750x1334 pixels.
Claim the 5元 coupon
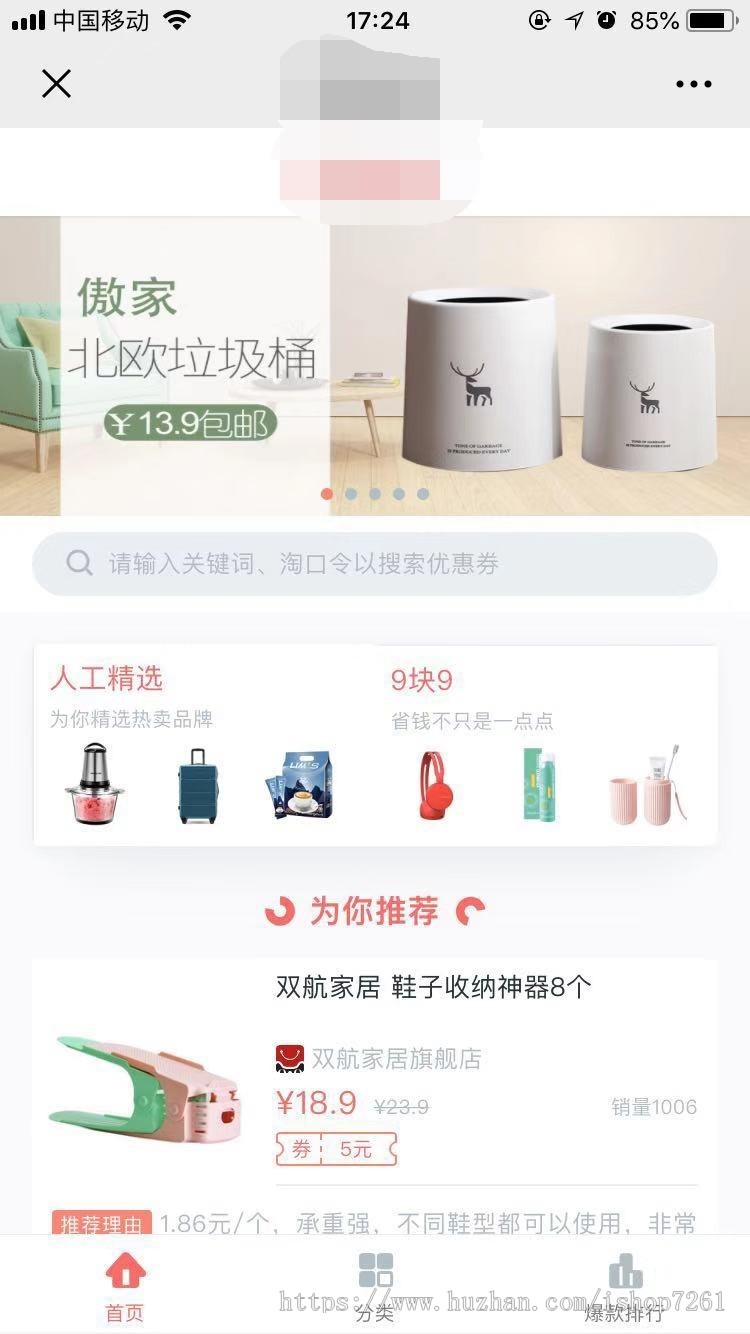pos(335,1150)
